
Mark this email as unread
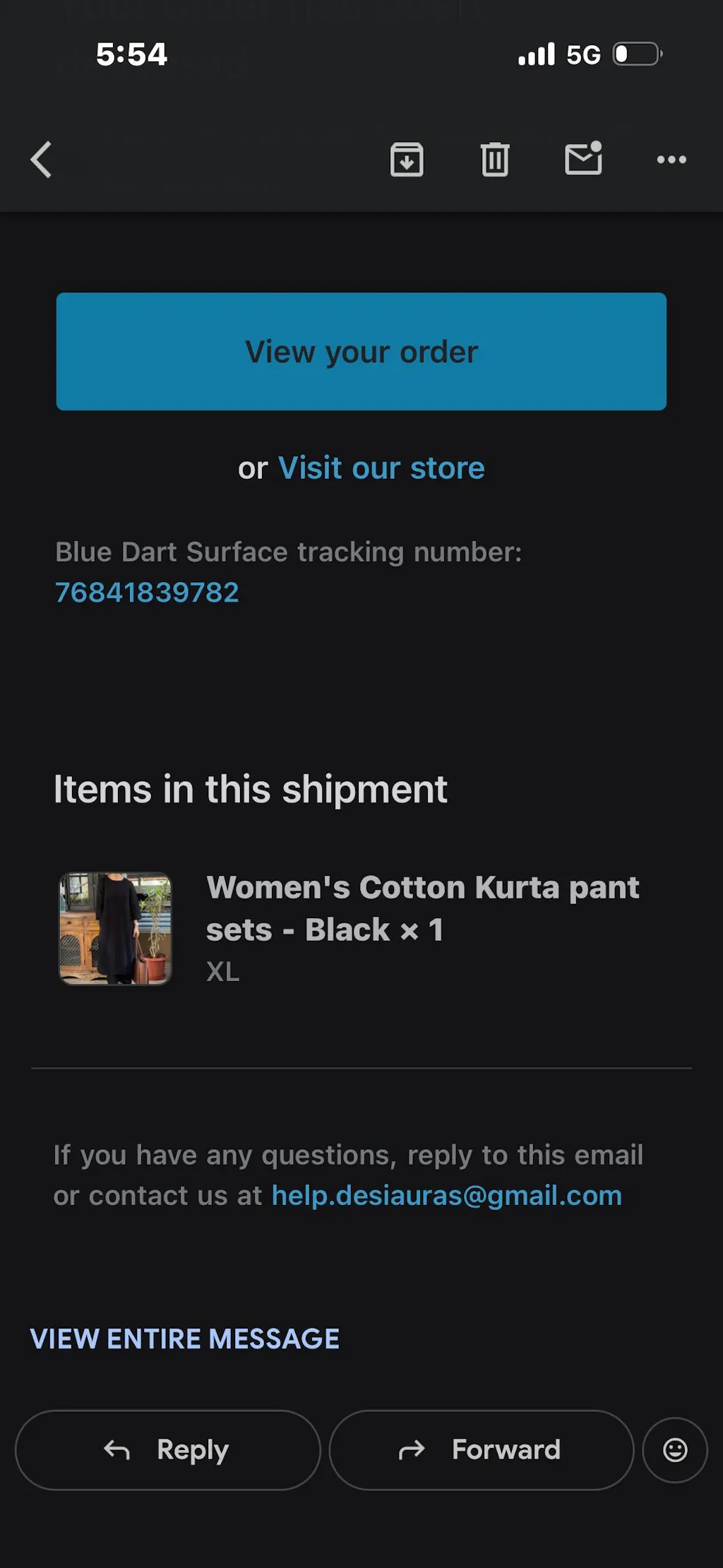click(583, 160)
